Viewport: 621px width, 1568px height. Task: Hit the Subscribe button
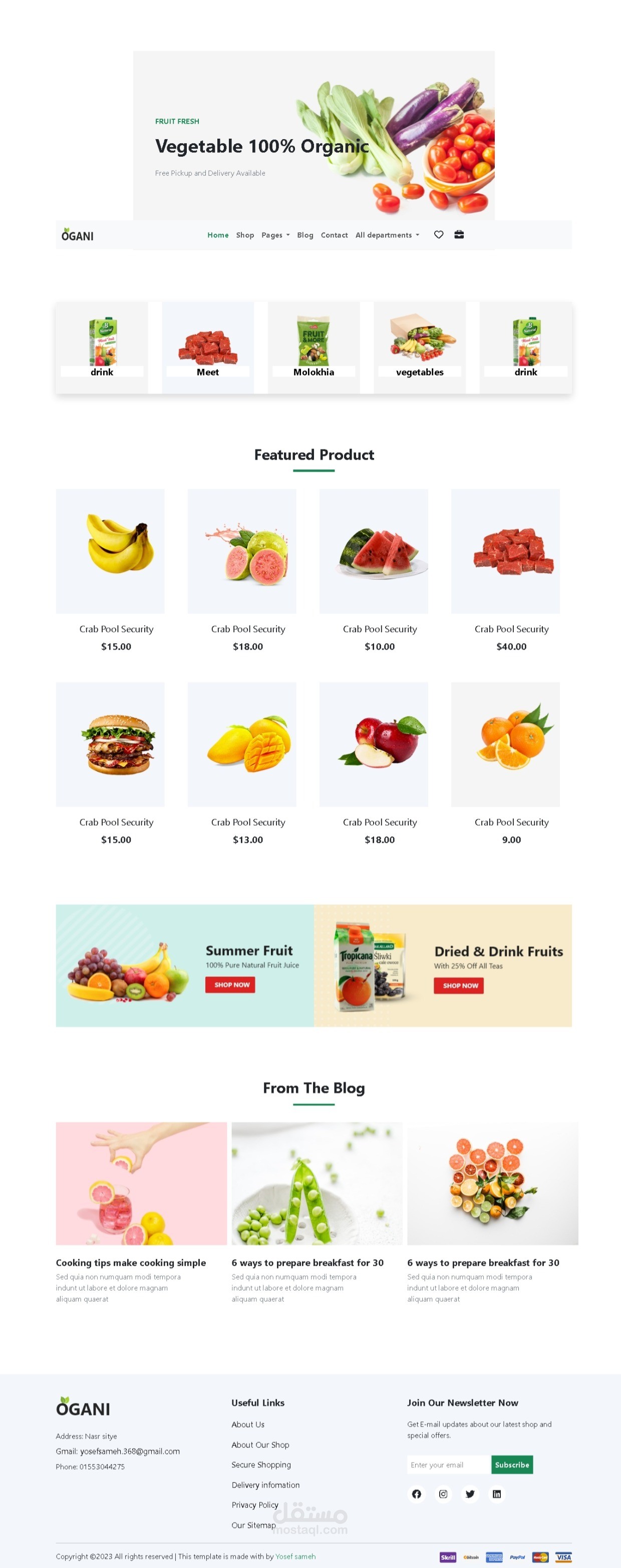pos(512,1464)
